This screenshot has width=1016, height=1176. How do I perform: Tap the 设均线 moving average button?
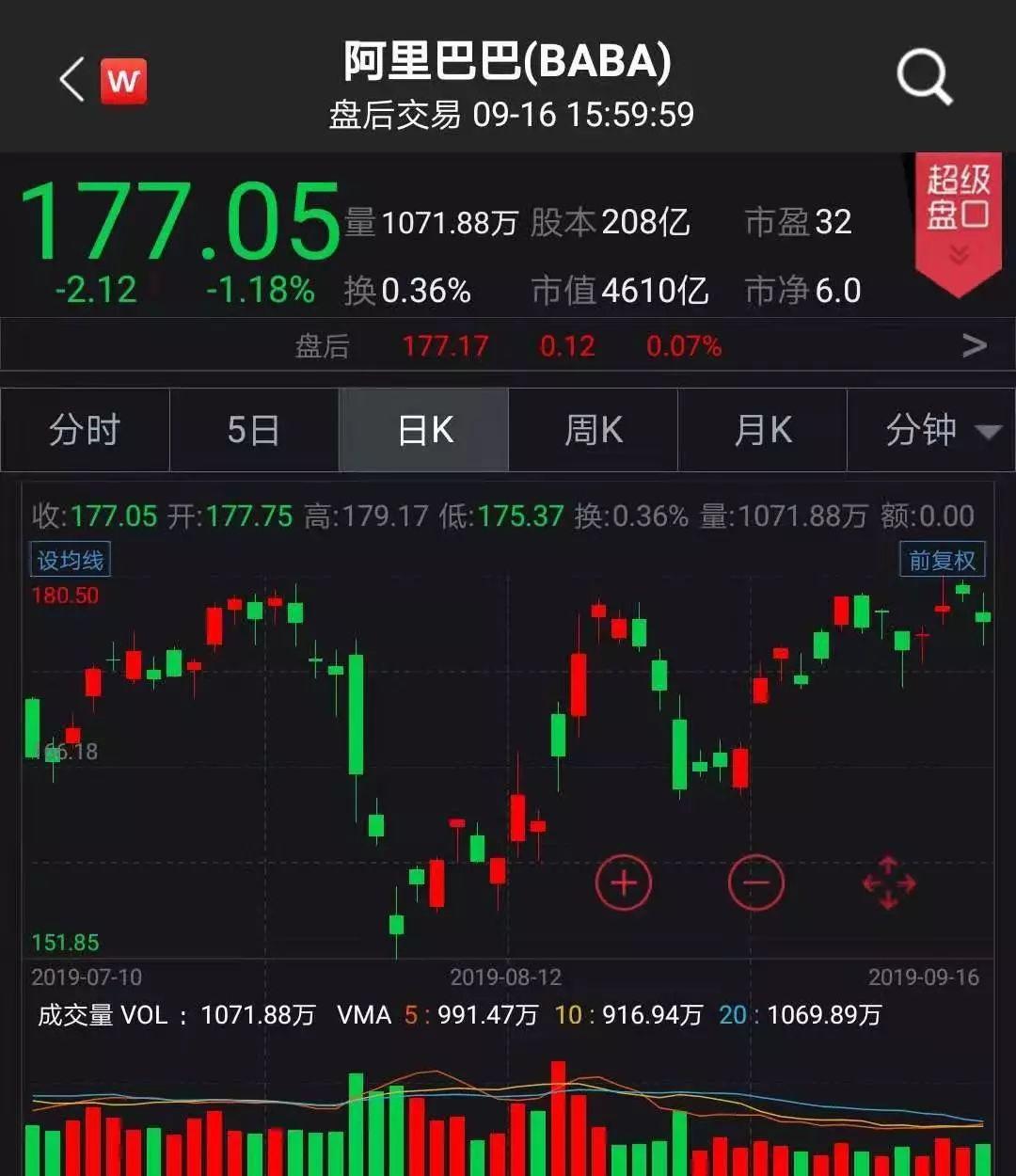point(71,561)
